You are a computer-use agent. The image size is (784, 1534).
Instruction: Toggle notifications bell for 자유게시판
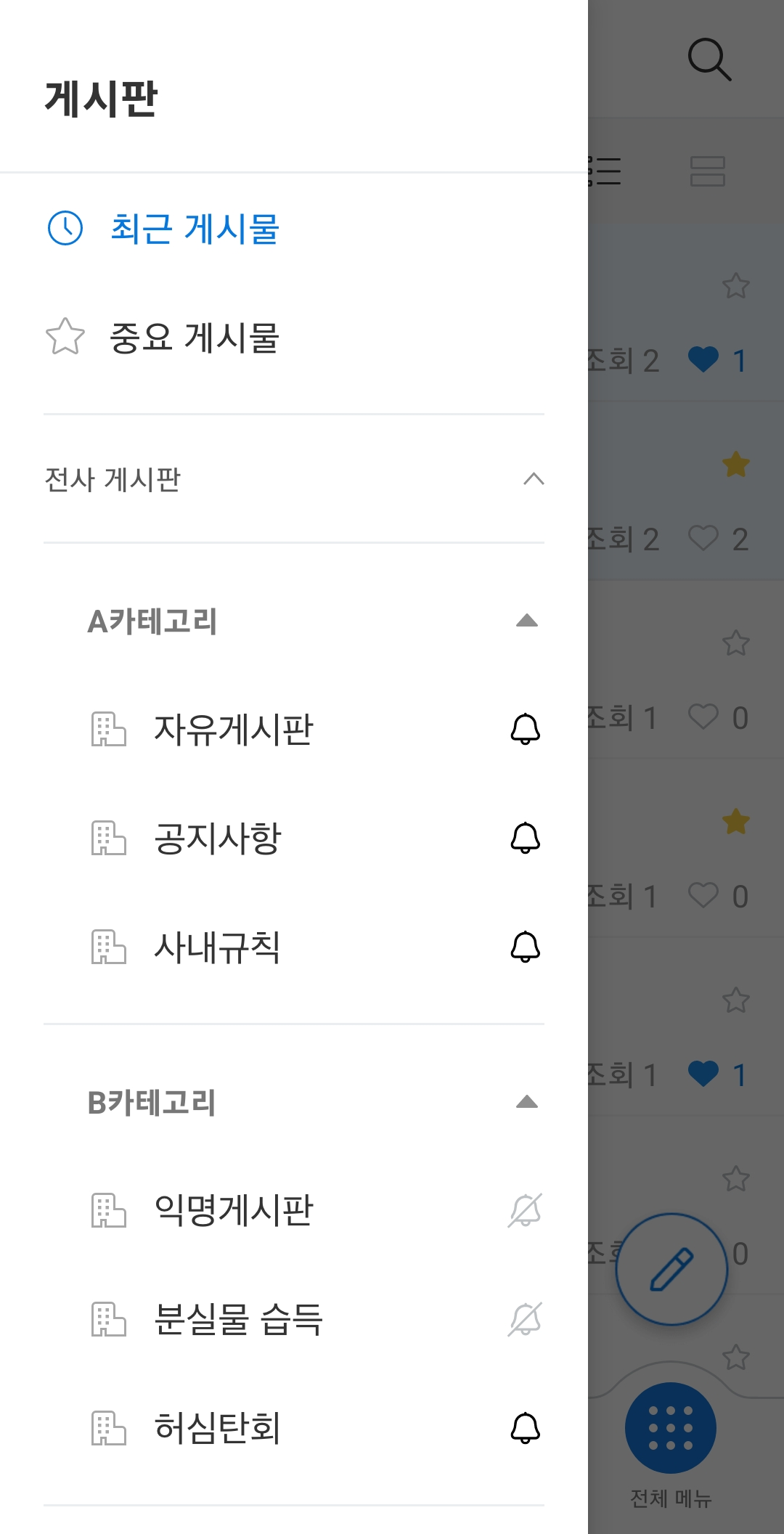pos(525,730)
